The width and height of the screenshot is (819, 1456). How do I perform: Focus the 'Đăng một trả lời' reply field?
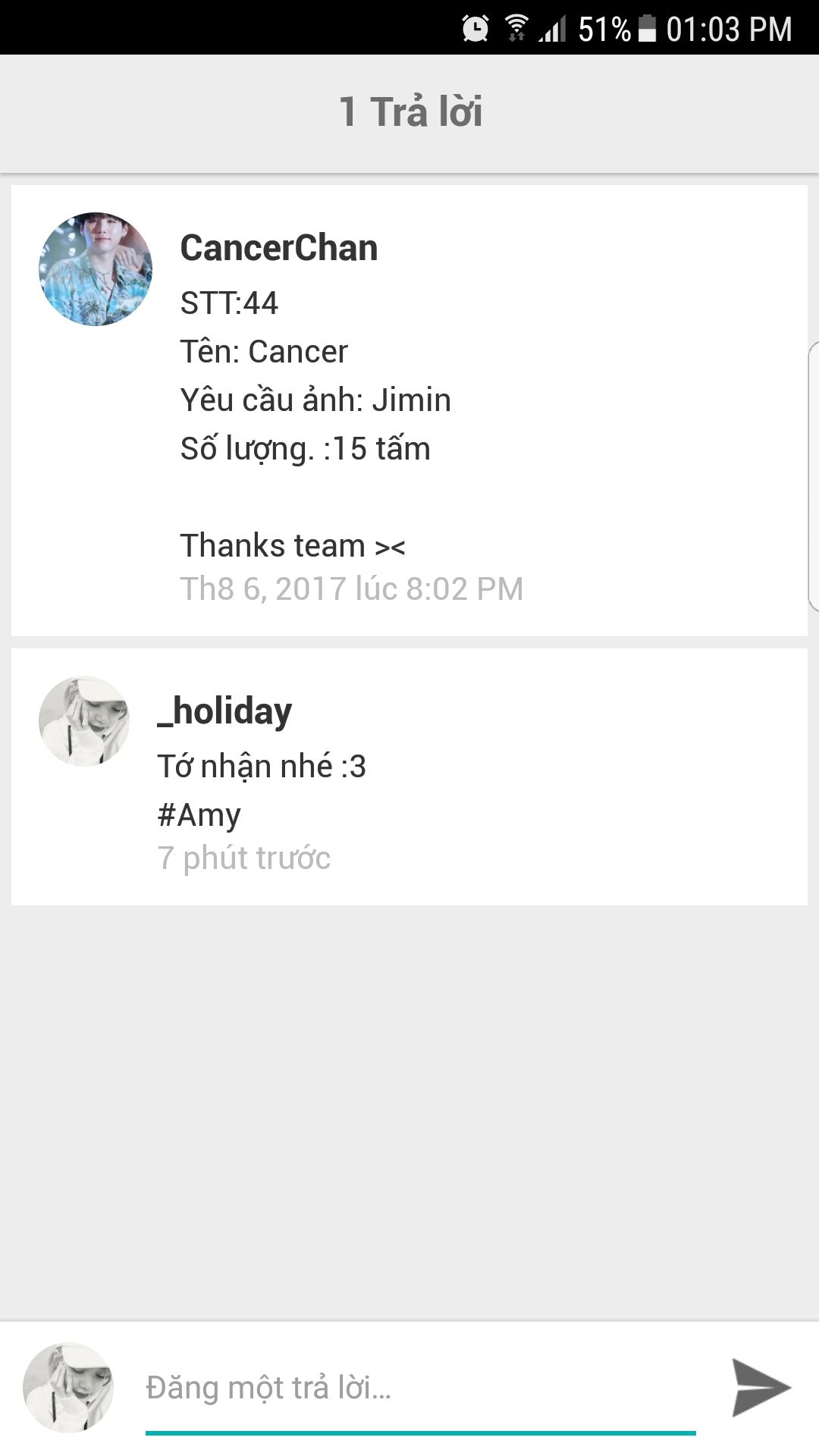tap(420, 1389)
